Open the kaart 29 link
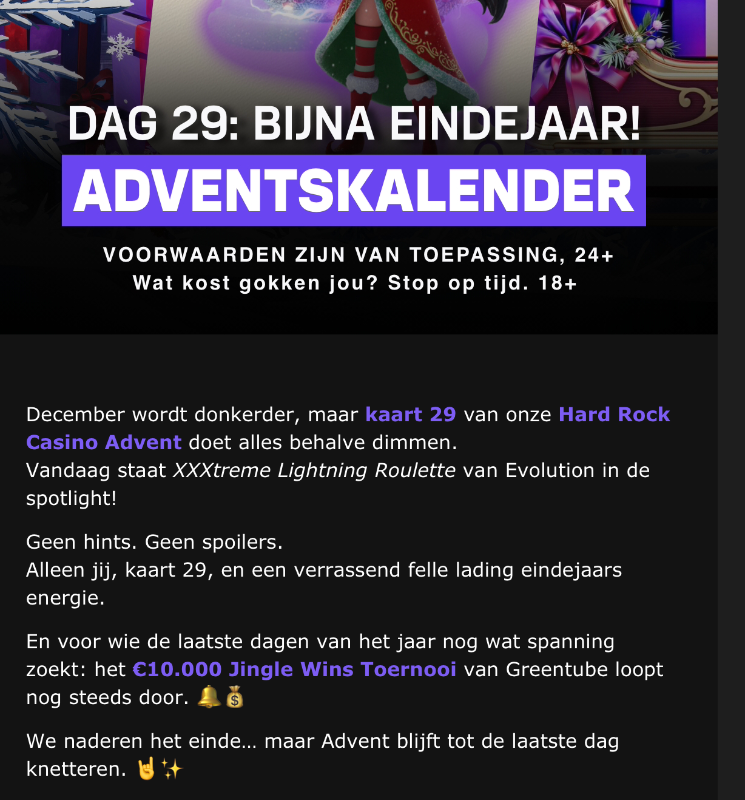Image resolution: width=745 pixels, height=800 pixels. [410, 414]
